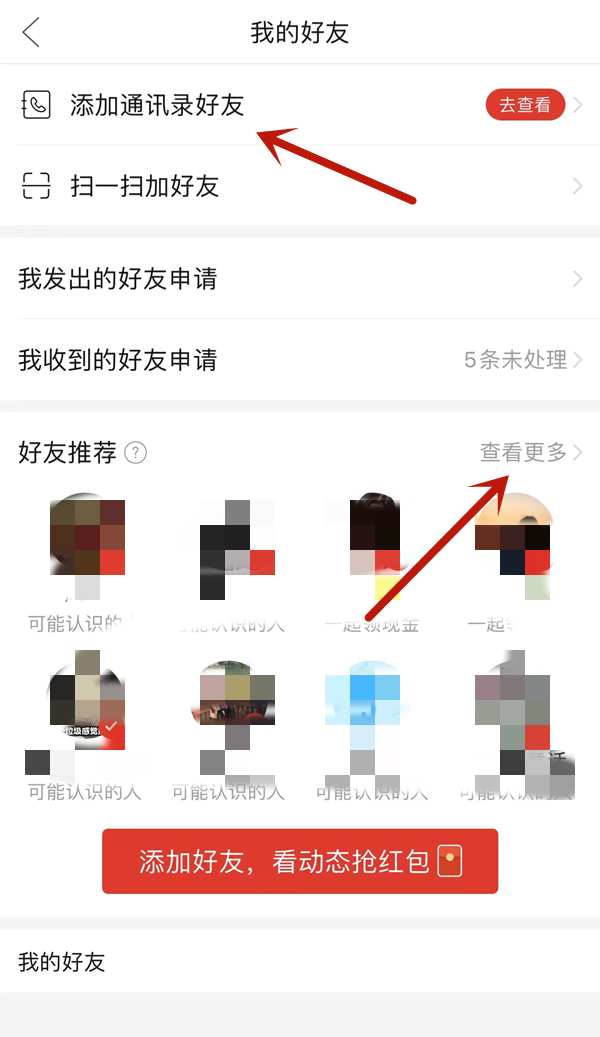Open 添加通讯录好友 row

(x=158, y=105)
